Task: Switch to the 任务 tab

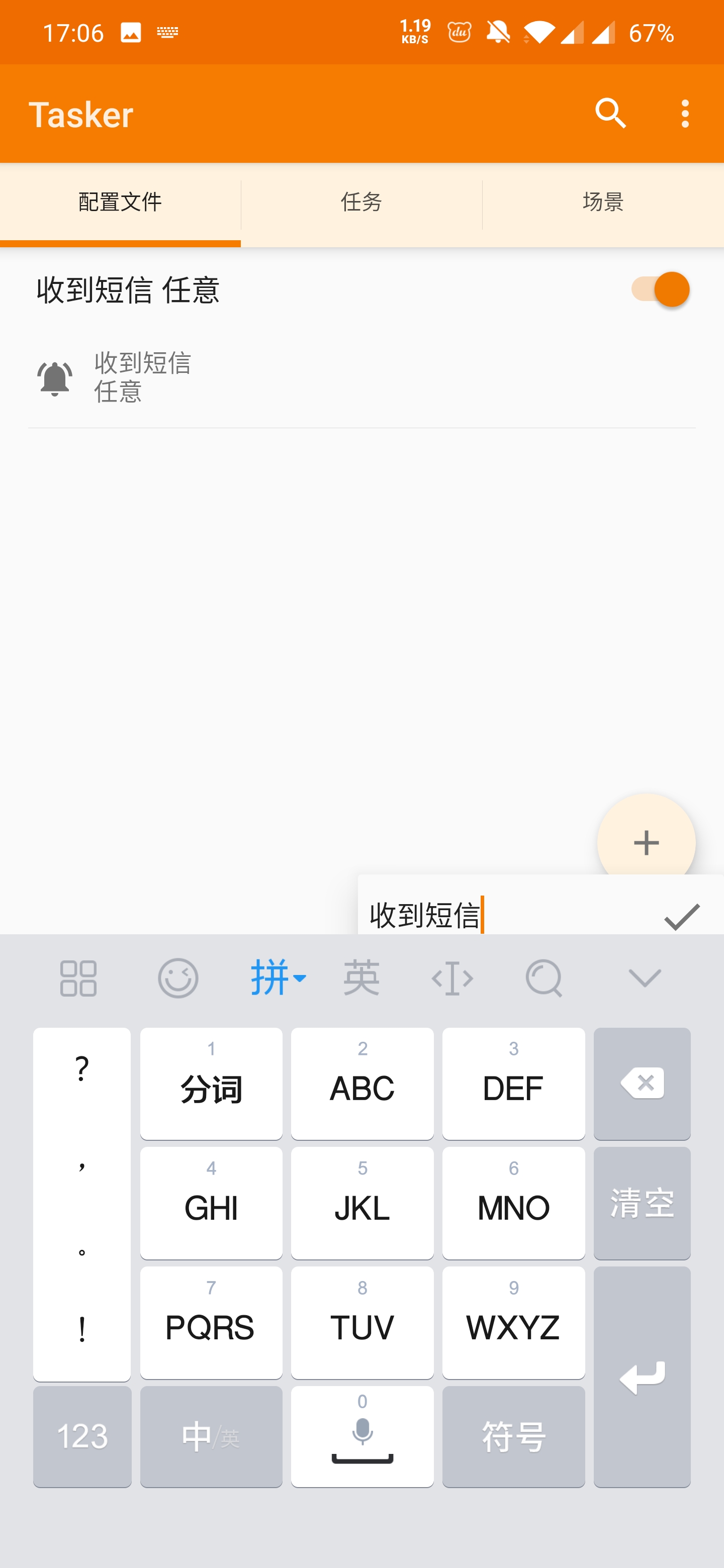Action: click(x=361, y=203)
